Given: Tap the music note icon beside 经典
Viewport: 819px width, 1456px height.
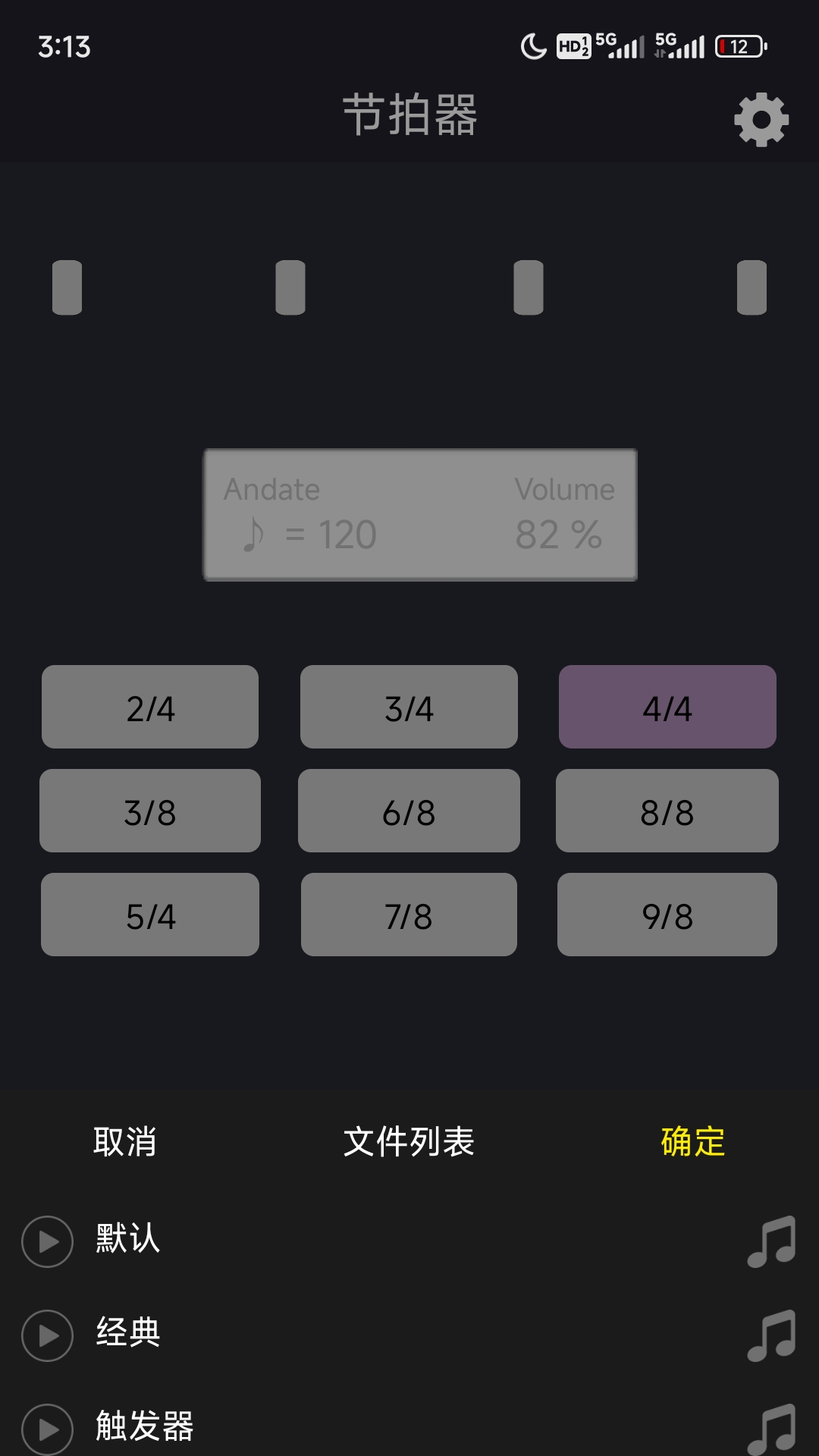Looking at the screenshot, I should point(769,1336).
